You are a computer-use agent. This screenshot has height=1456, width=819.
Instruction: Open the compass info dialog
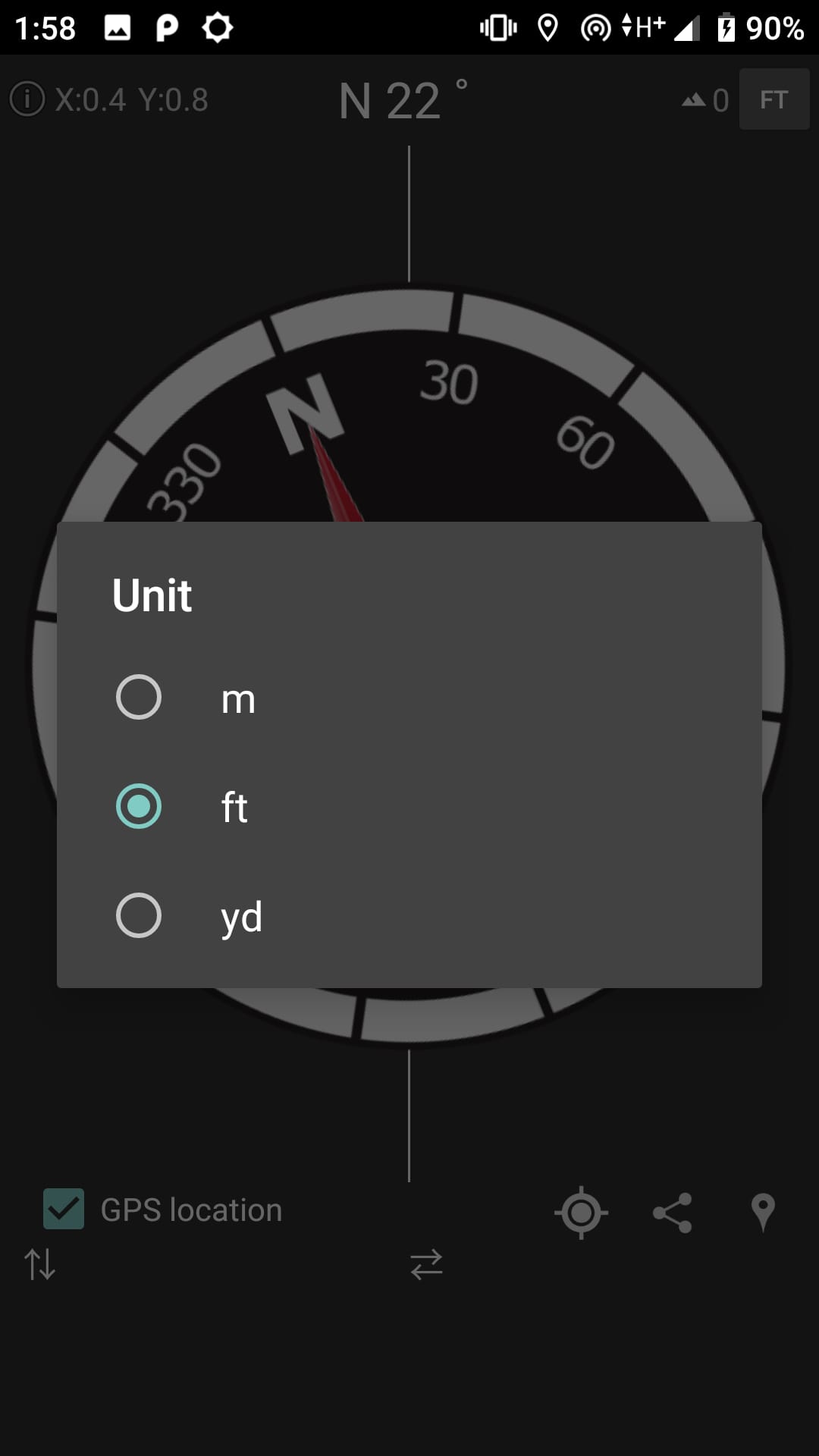26,99
